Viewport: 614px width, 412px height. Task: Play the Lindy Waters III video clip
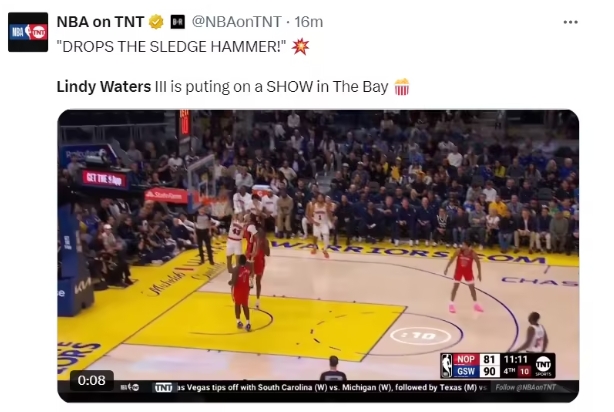tap(318, 255)
